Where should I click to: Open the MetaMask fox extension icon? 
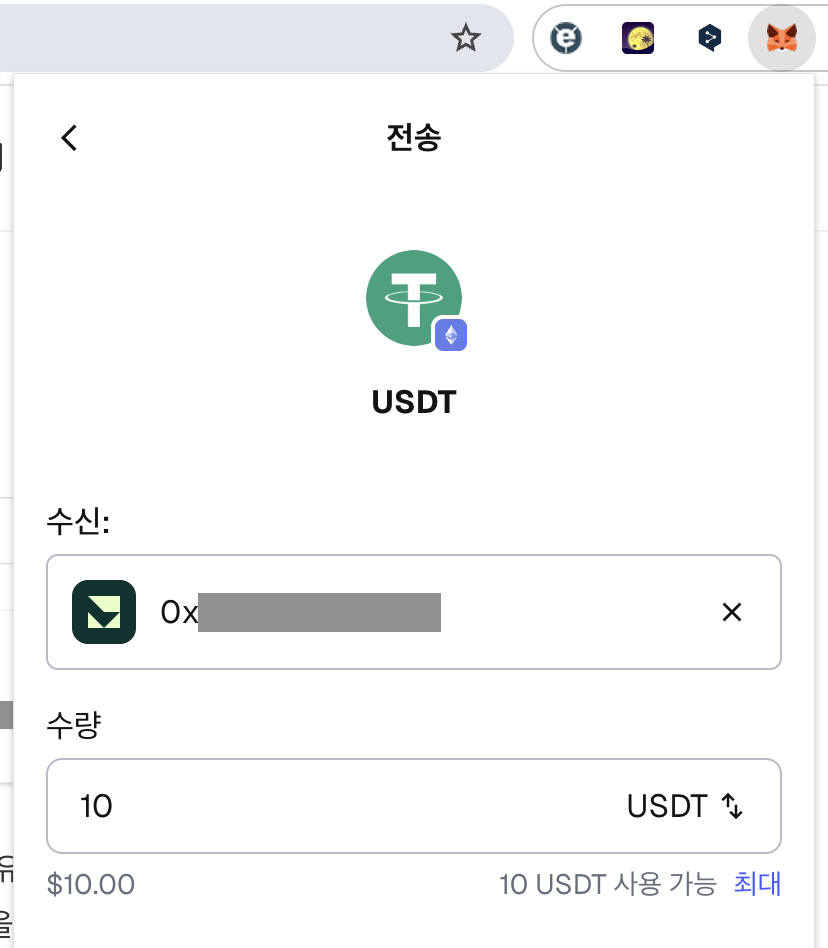(x=781, y=39)
